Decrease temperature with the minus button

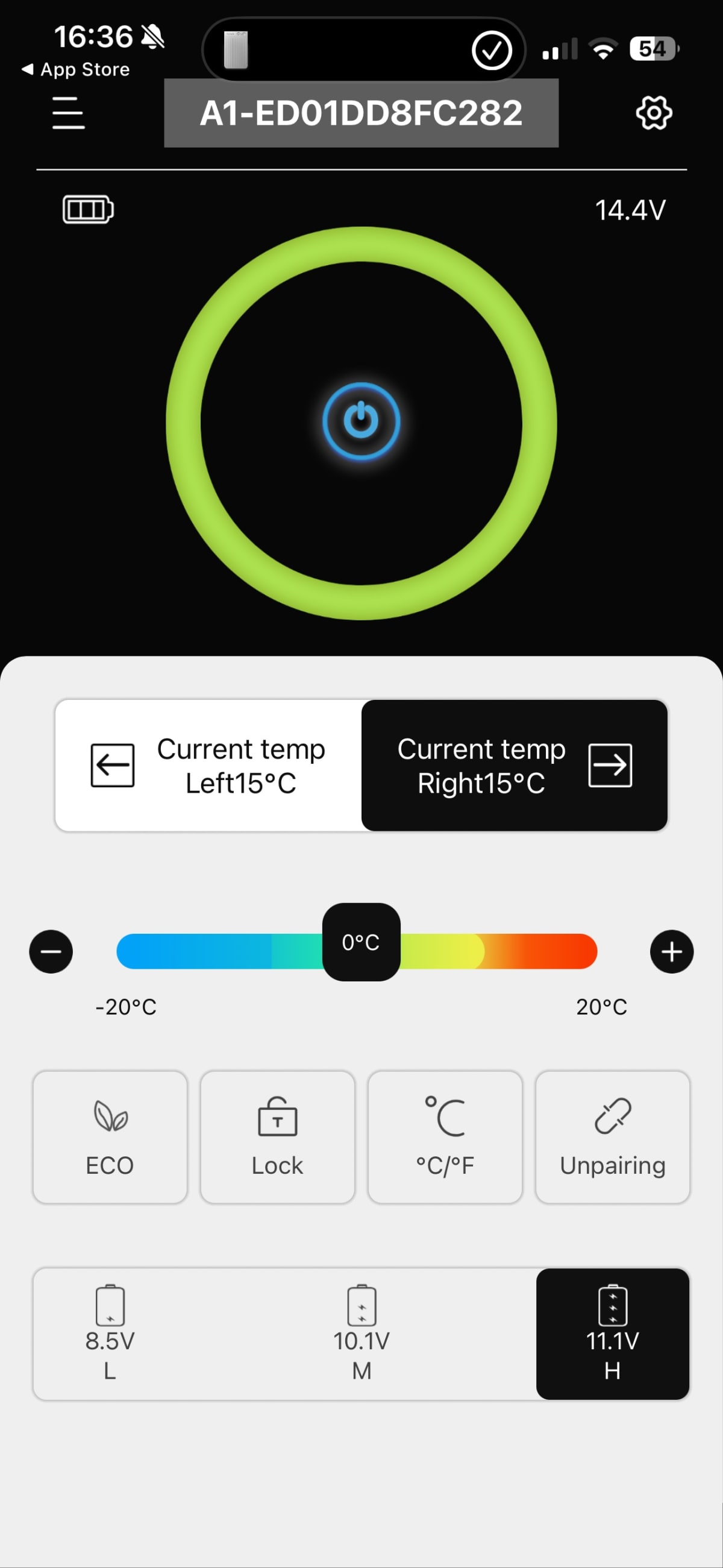point(51,951)
